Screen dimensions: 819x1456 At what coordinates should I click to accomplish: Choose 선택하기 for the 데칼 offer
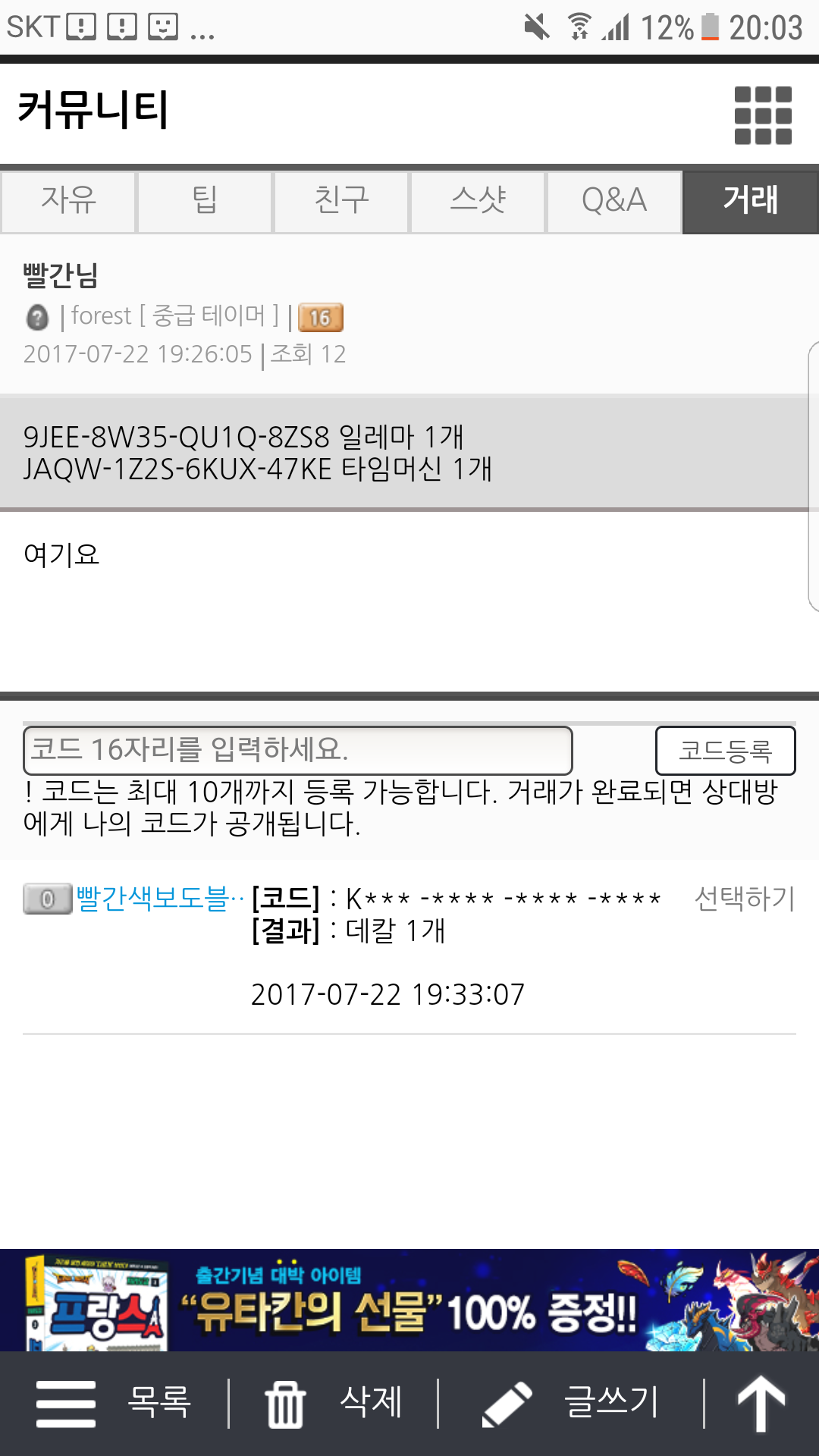point(745,899)
